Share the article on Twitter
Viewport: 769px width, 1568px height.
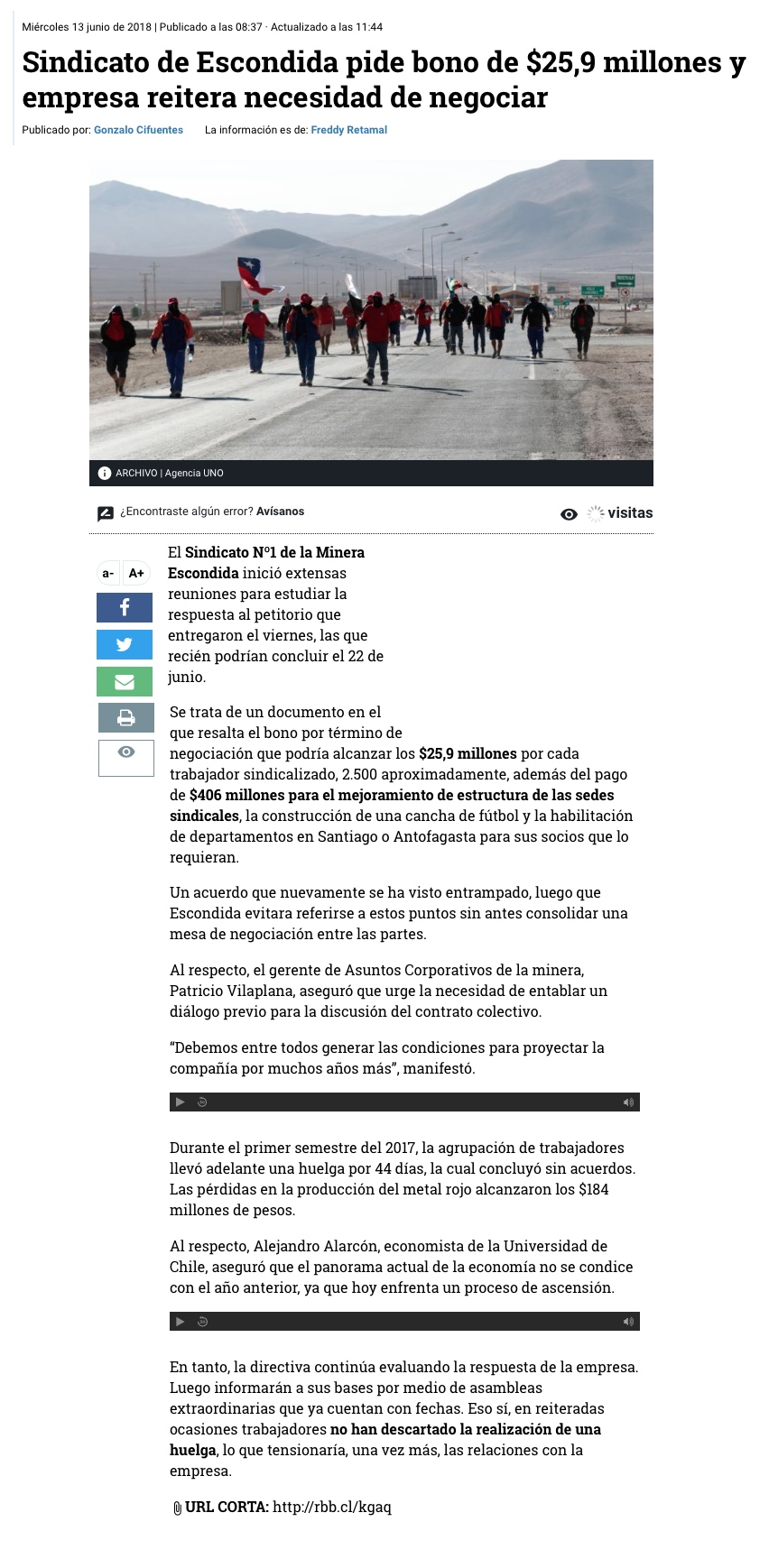pos(125,644)
